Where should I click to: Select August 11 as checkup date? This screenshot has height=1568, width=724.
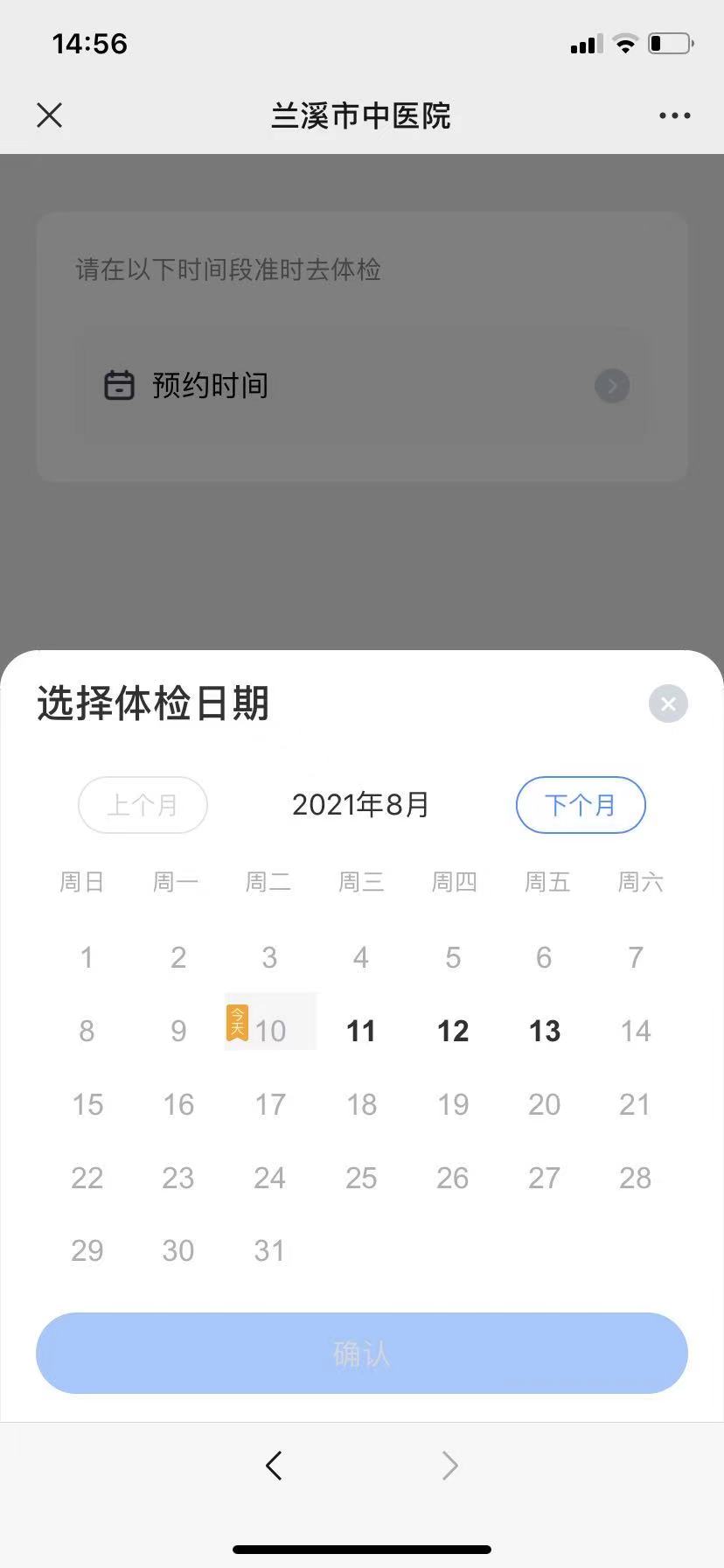pyautogui.click(x=361, y=1031)
